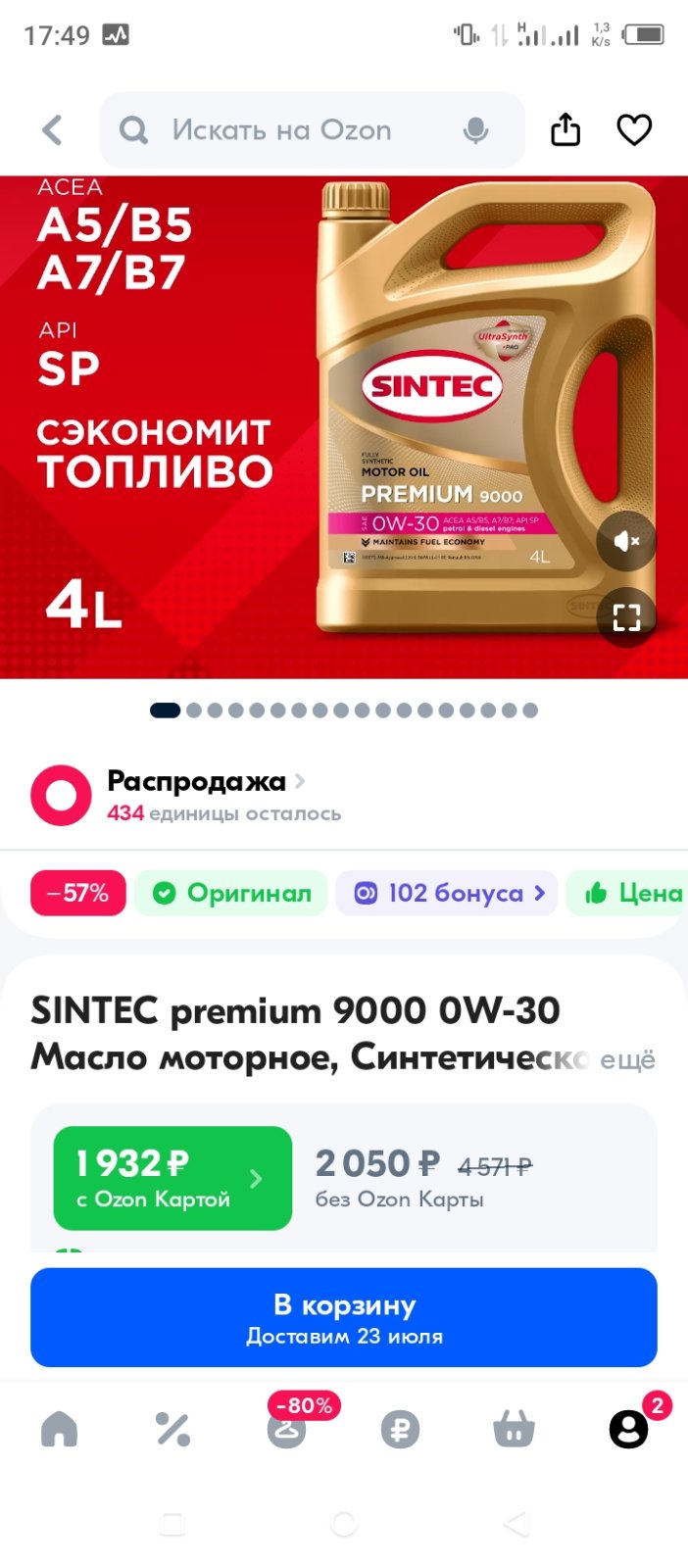Tap the Цена chip
This screenshot has height=1568, width=688.
pyautogui.click(x=627, y=893)
